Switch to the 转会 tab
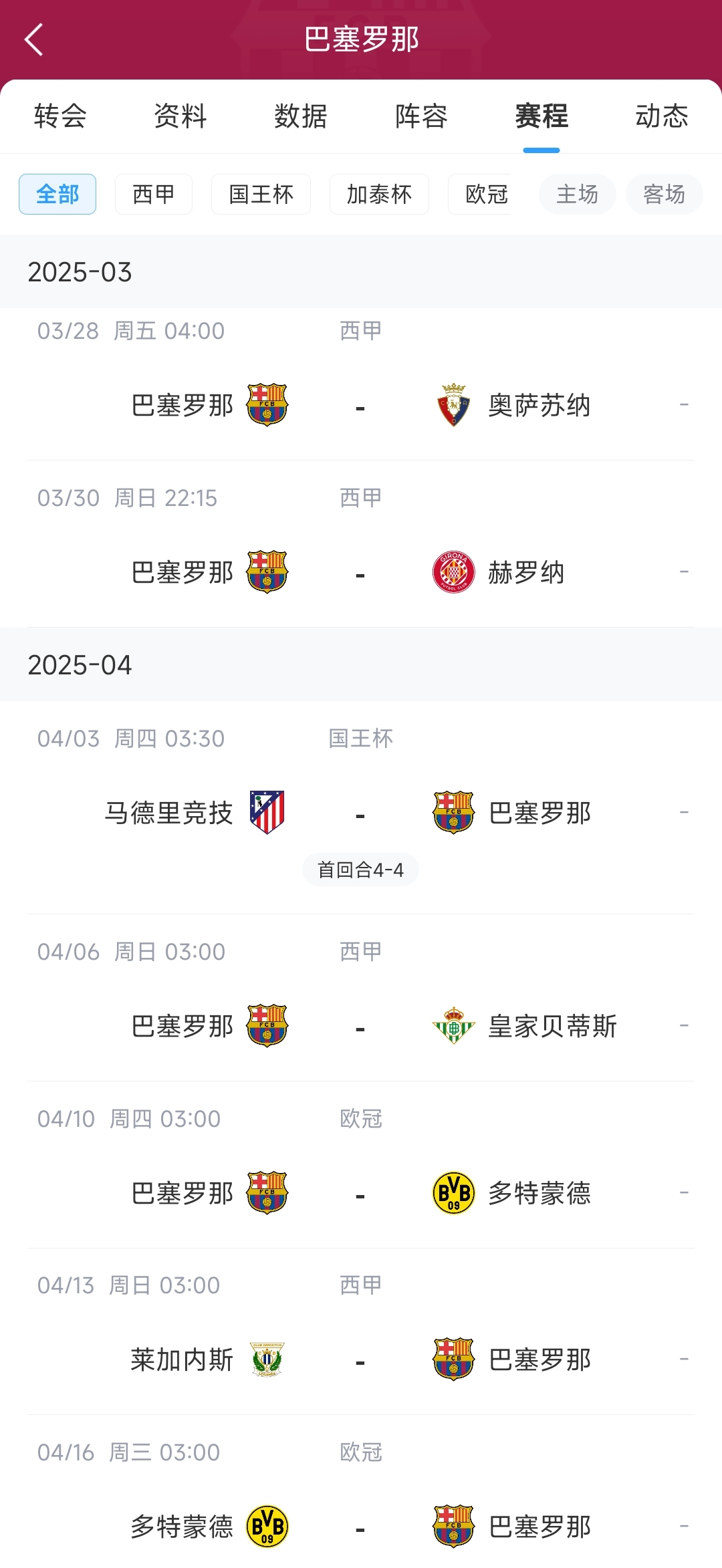 pos(60,116)
